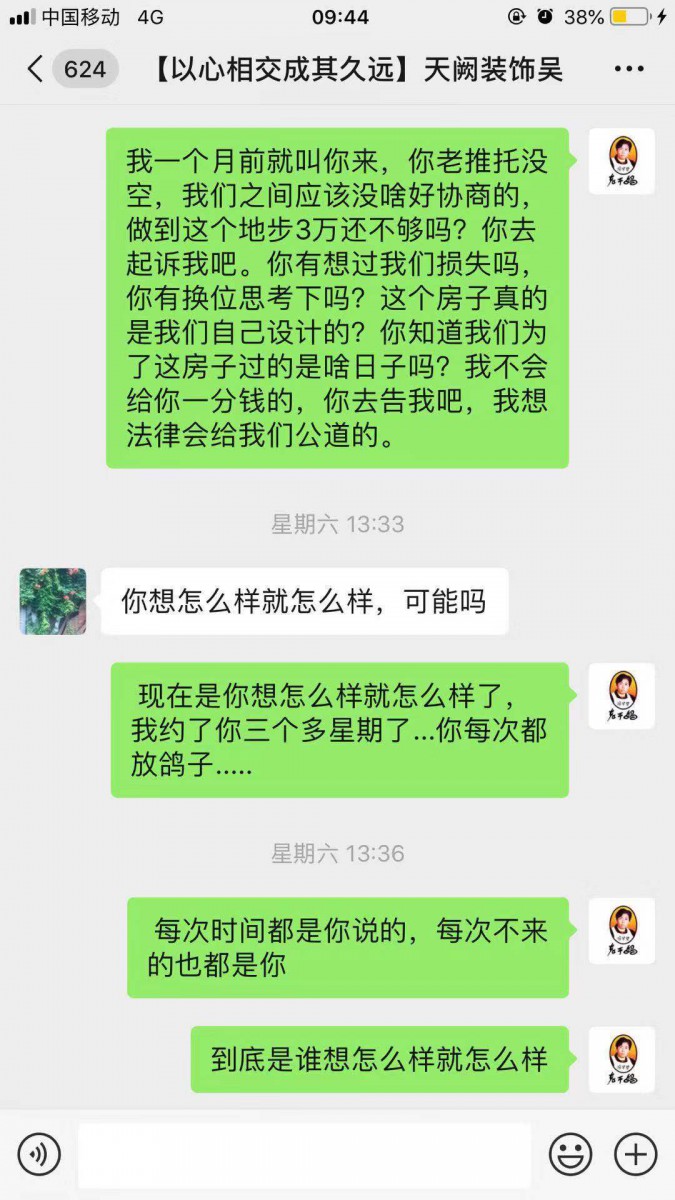675x1200 pixels.
Task: Open the profile of the plant-avatar contact
Action: pos(53,601)
